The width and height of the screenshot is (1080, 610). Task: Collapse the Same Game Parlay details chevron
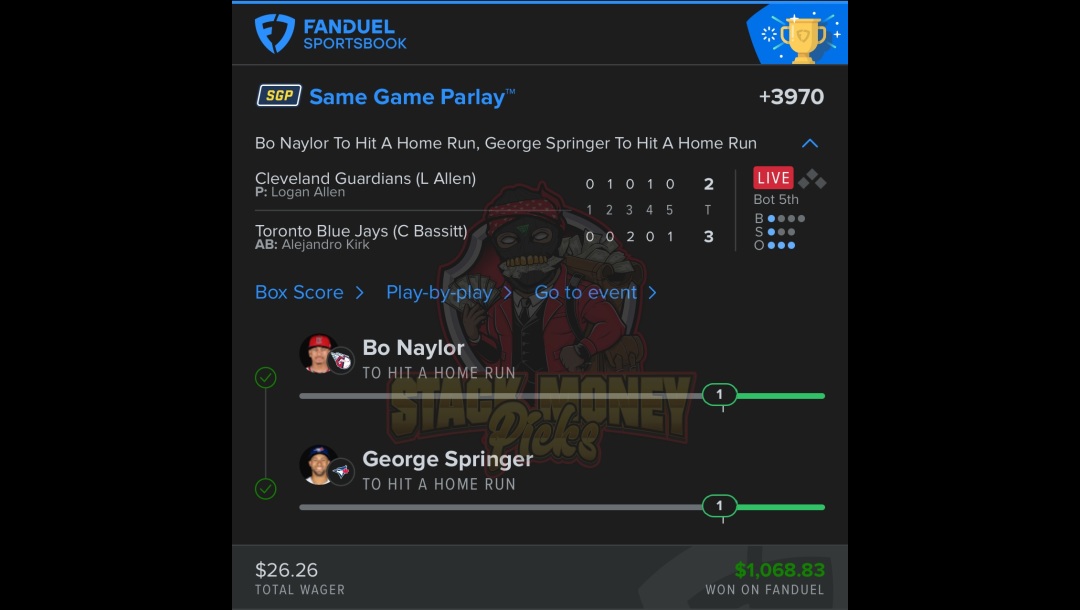tap(810, 143)
